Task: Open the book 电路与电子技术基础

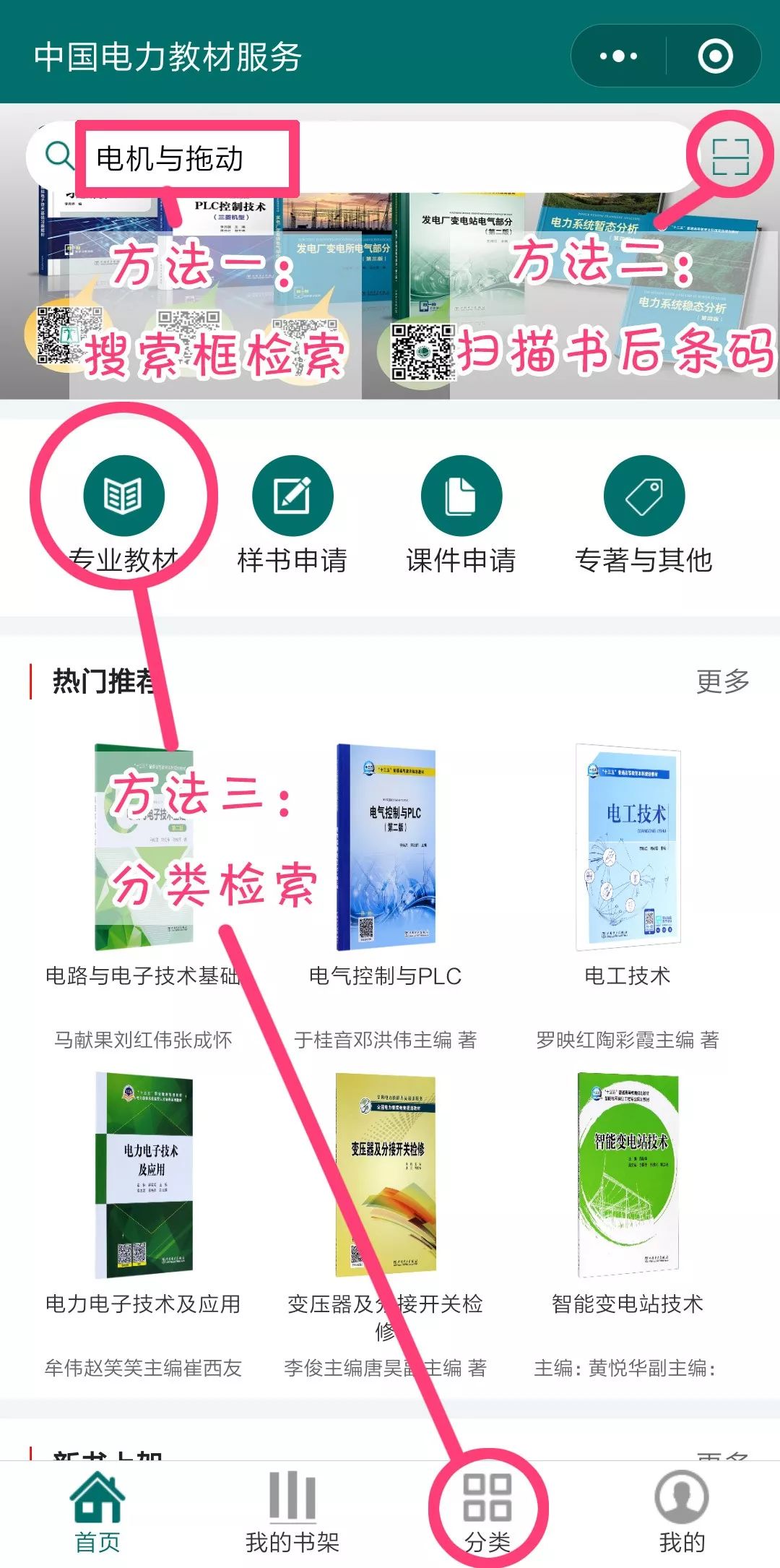Action: (x=144, y=848)
